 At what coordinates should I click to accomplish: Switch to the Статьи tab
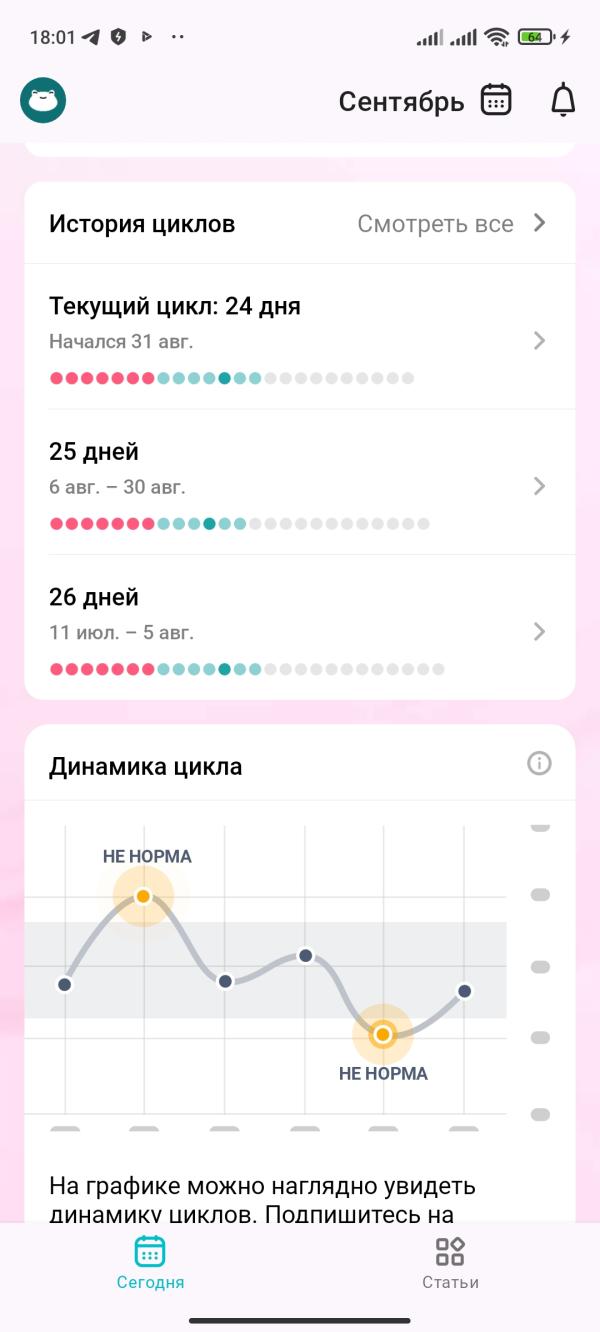450,1263
